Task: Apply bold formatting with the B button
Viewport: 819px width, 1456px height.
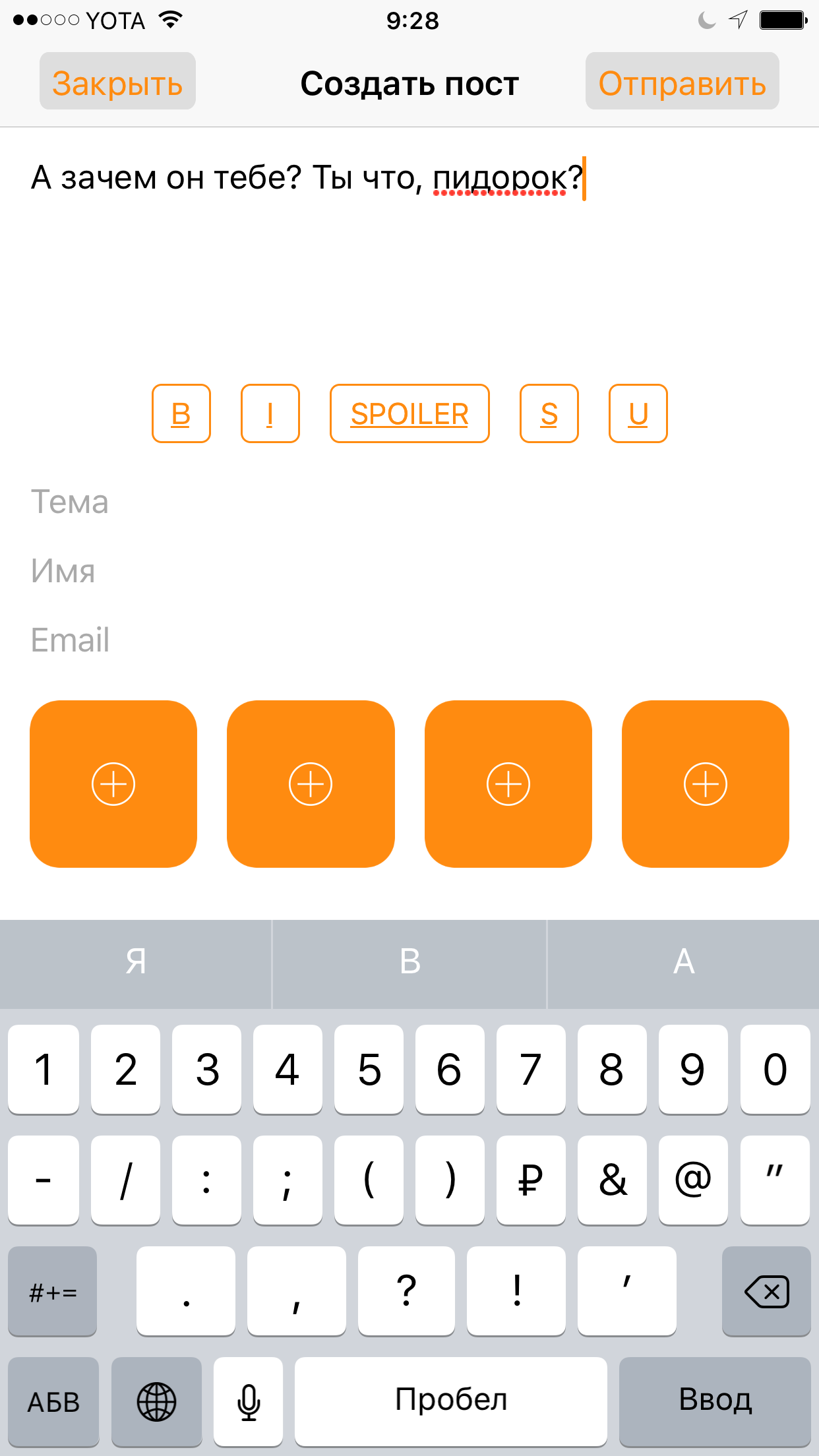Action: 181,413
